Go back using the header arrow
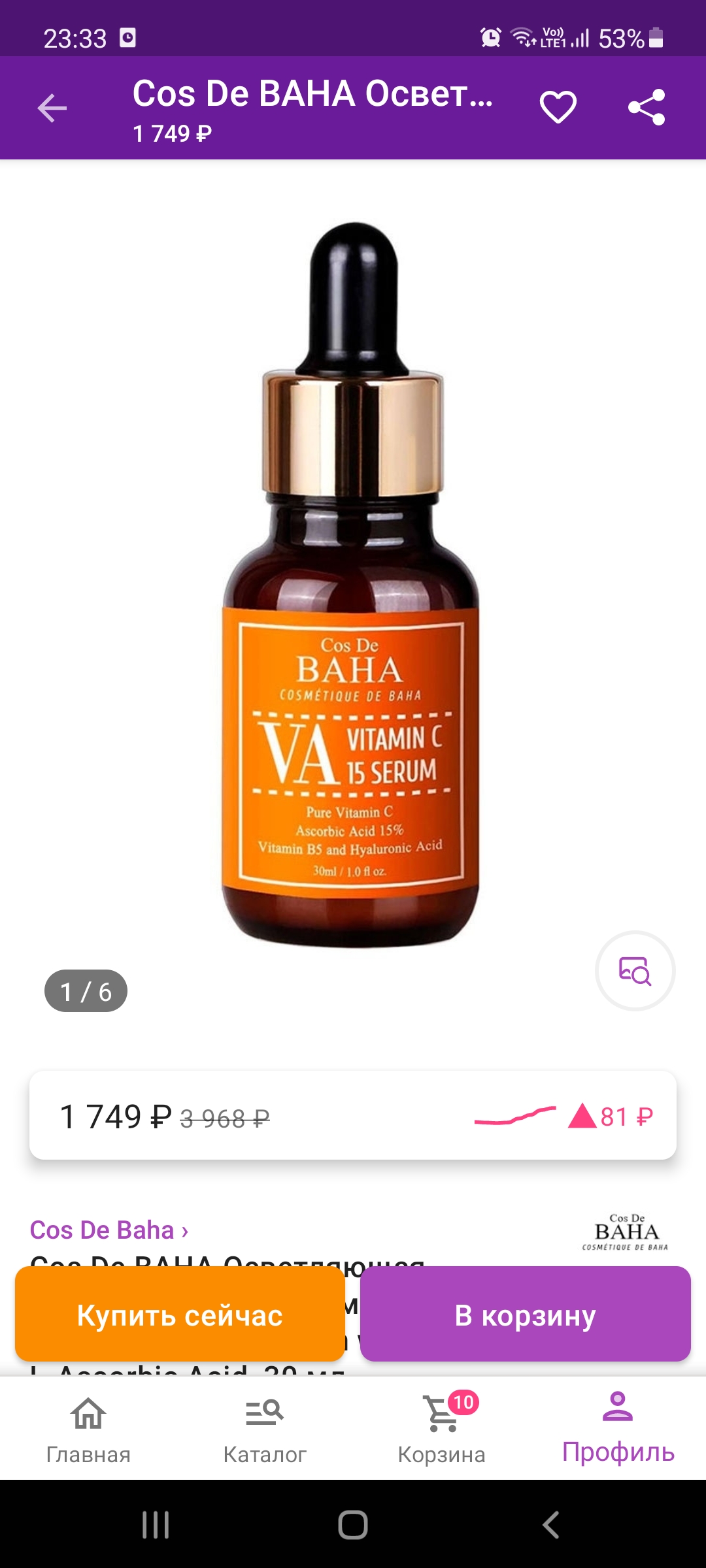This screenshot has width=706, height=1568. 52,108
